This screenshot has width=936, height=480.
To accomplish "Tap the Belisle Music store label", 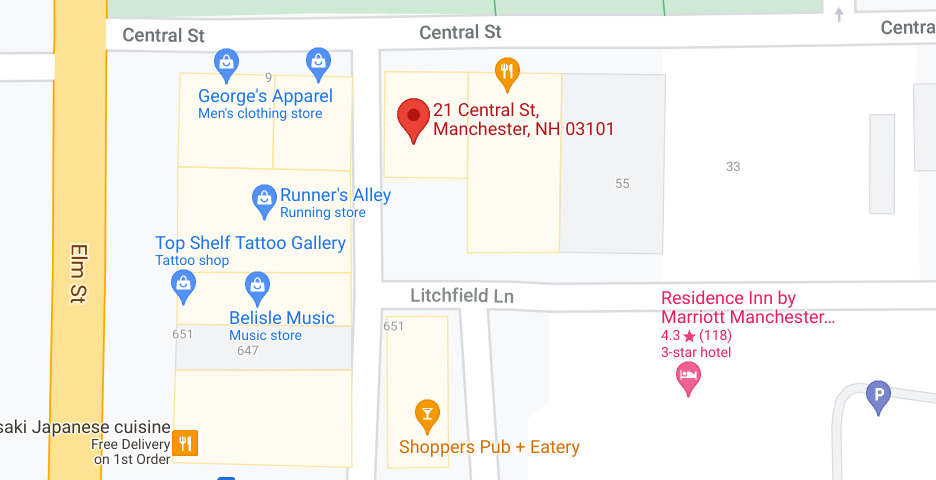I will (281, 318).
